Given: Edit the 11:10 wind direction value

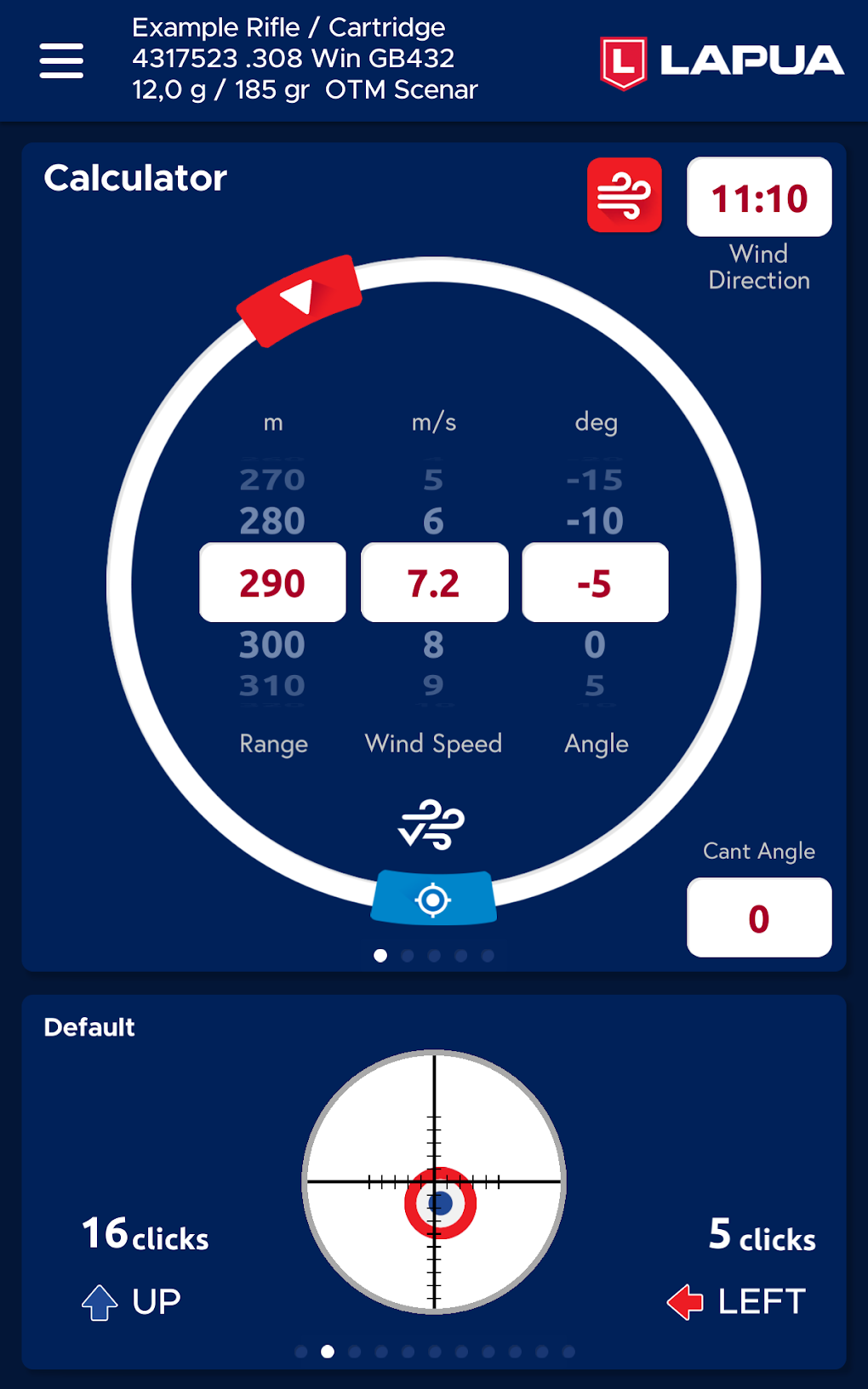Looking at the screenshot, I should click(758, 197).
